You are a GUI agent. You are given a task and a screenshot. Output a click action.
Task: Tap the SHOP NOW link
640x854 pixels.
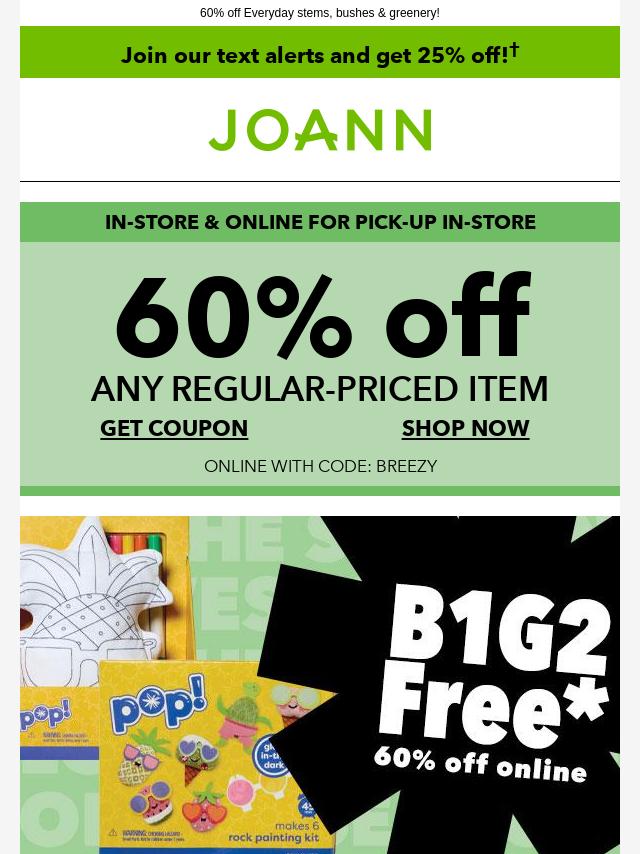coord(465,428)
